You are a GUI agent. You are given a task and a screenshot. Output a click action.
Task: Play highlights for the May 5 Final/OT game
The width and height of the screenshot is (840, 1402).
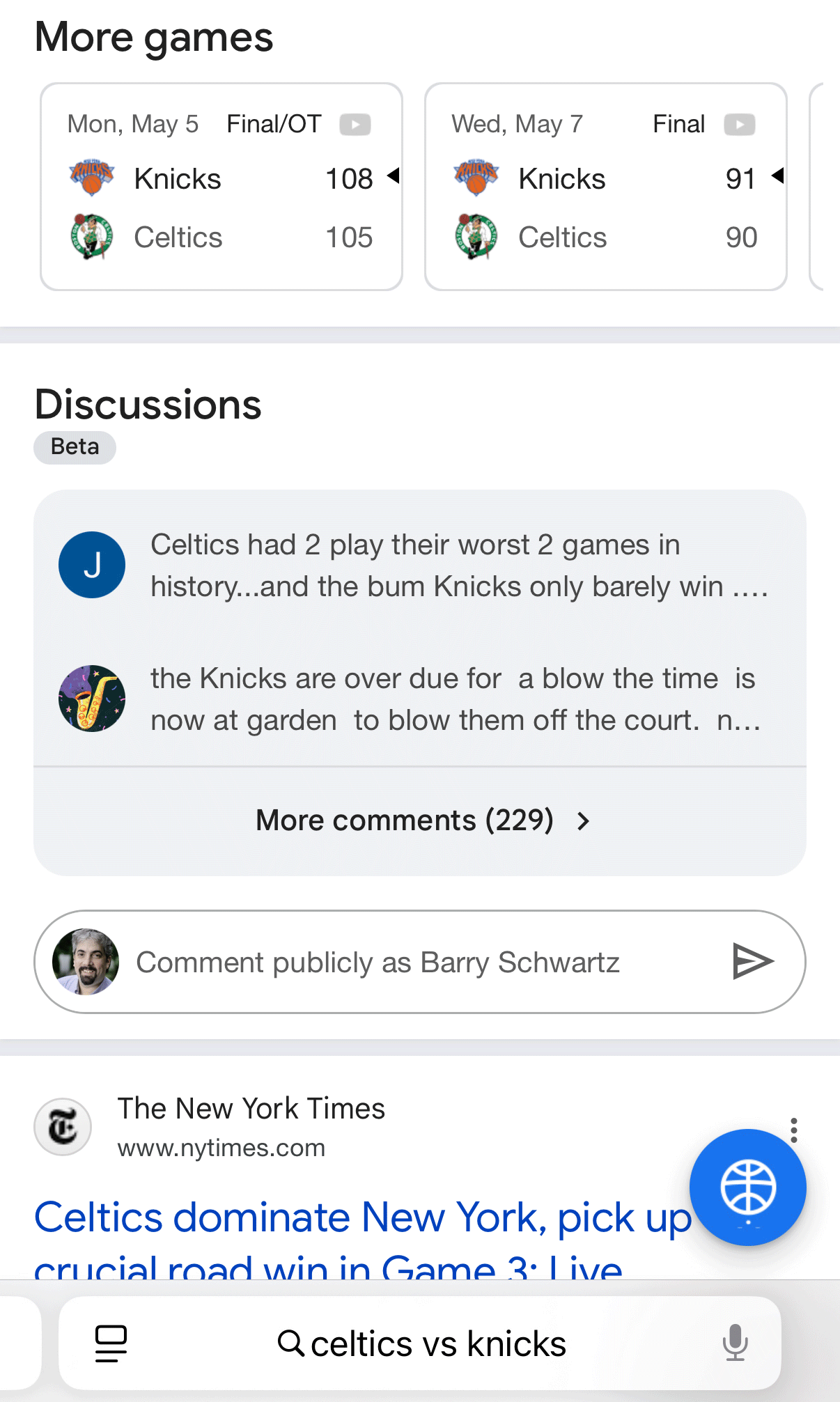point(356,123)
